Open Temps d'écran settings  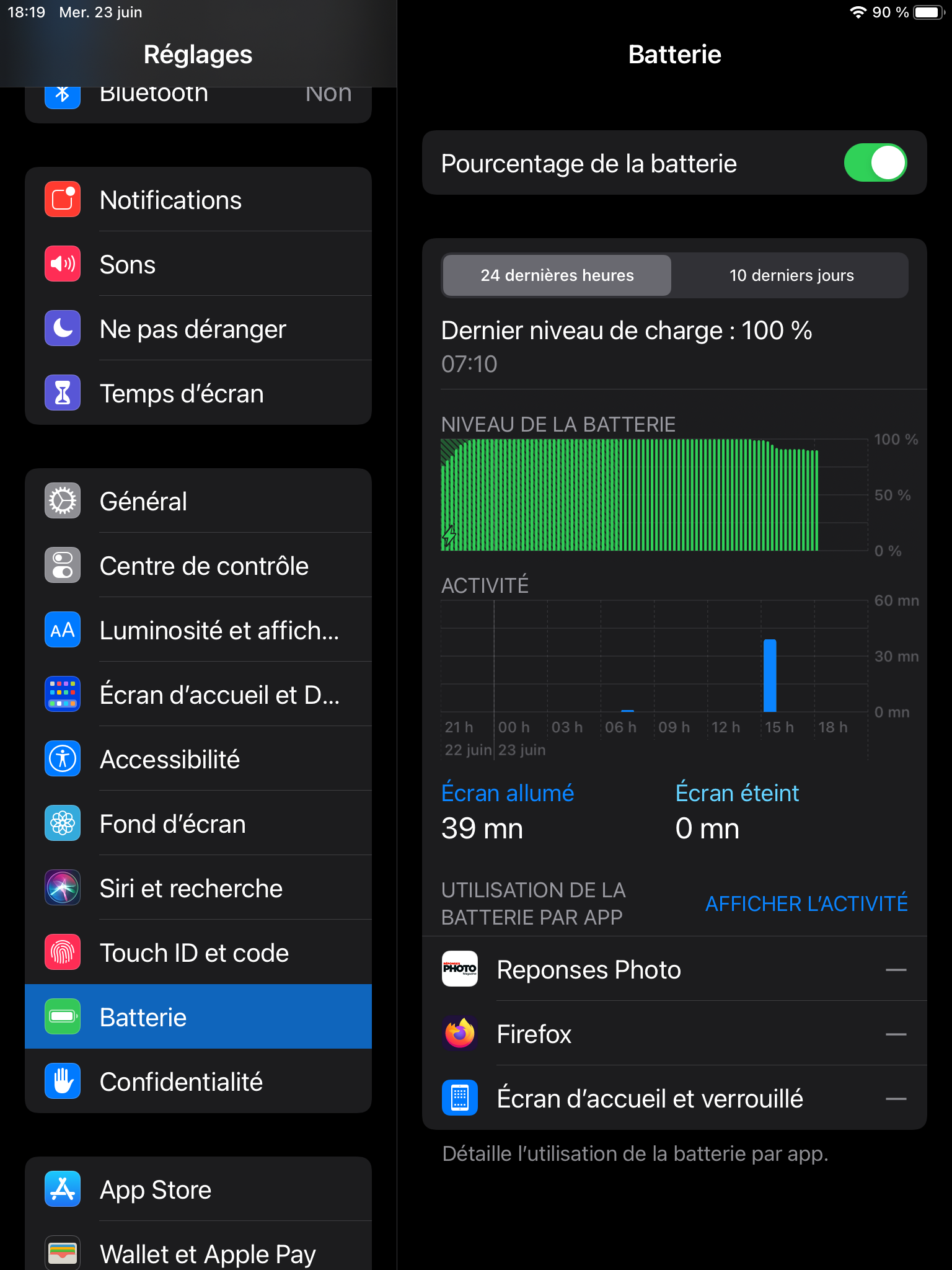point(198,393)
